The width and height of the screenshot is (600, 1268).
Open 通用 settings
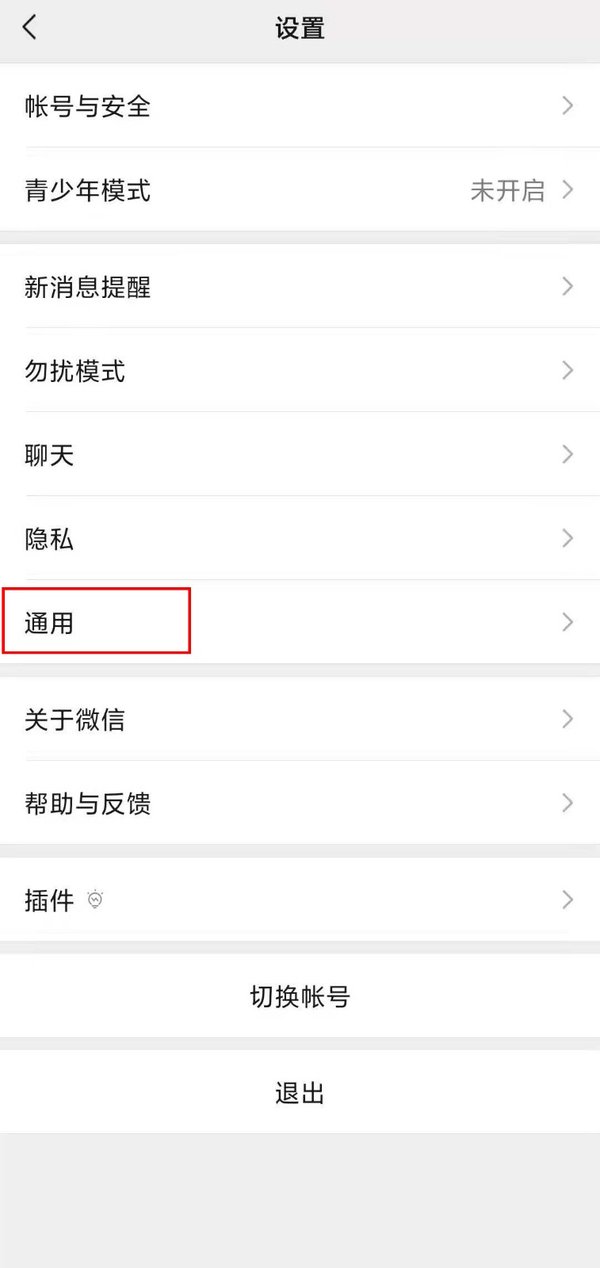tap(300, 623)
